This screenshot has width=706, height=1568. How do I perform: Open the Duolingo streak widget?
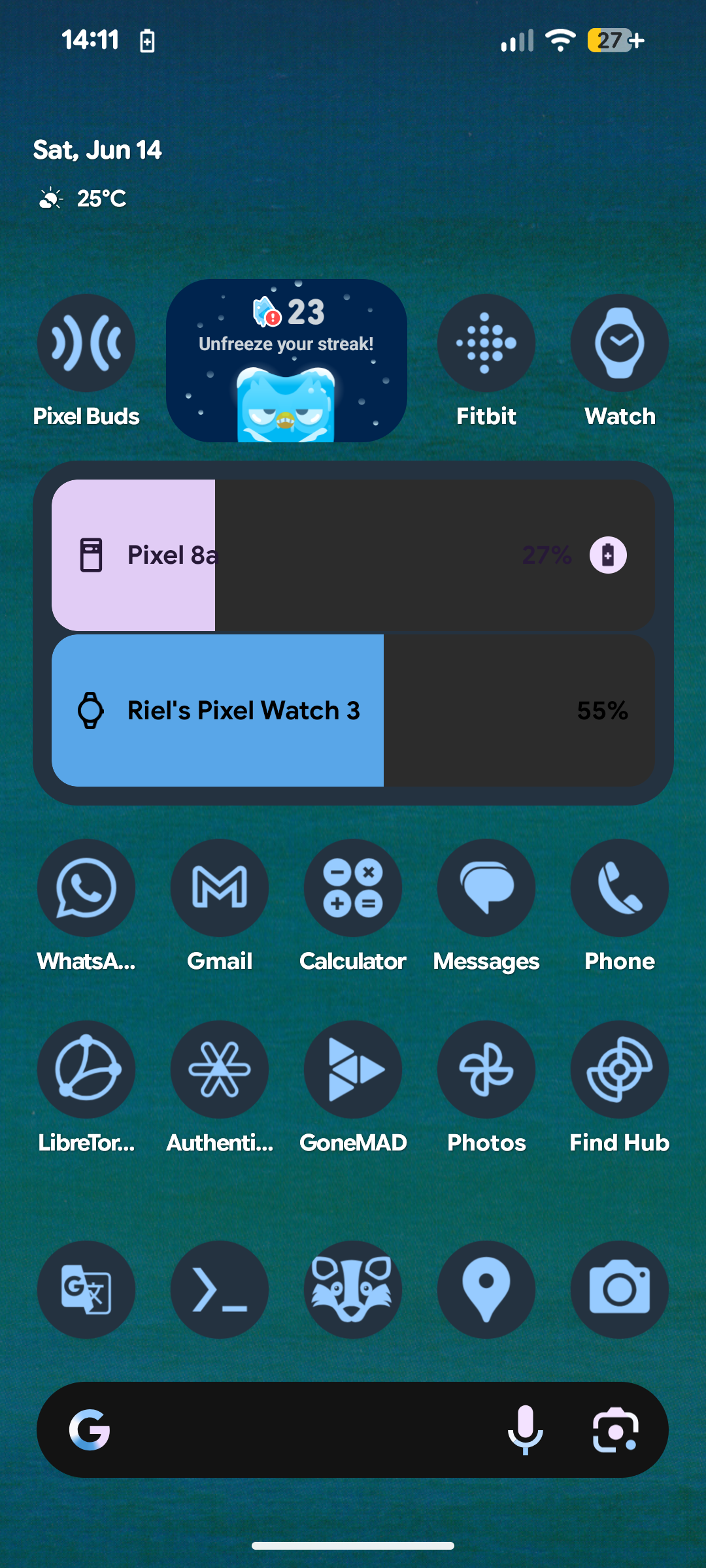[286, 361]
